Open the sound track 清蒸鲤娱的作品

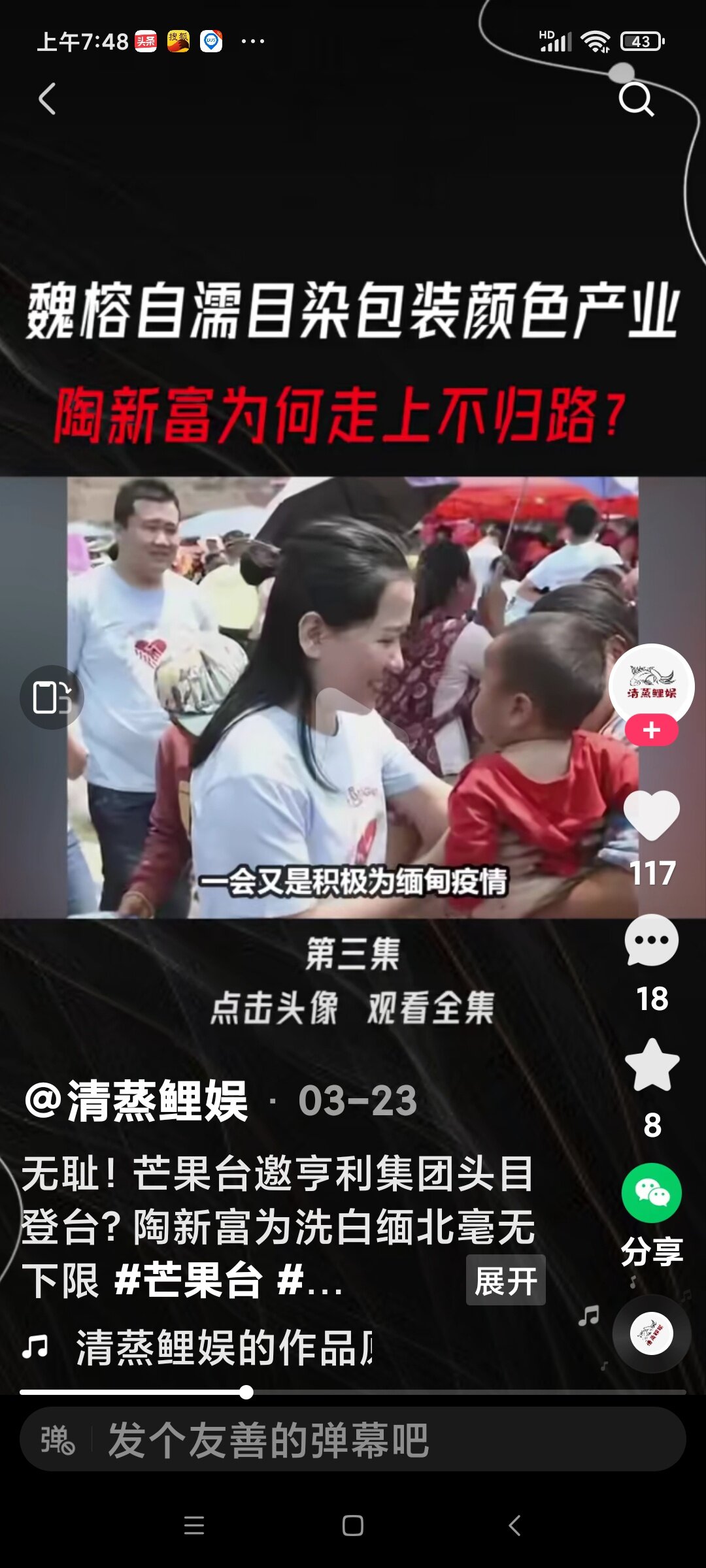coord(224,1348)
